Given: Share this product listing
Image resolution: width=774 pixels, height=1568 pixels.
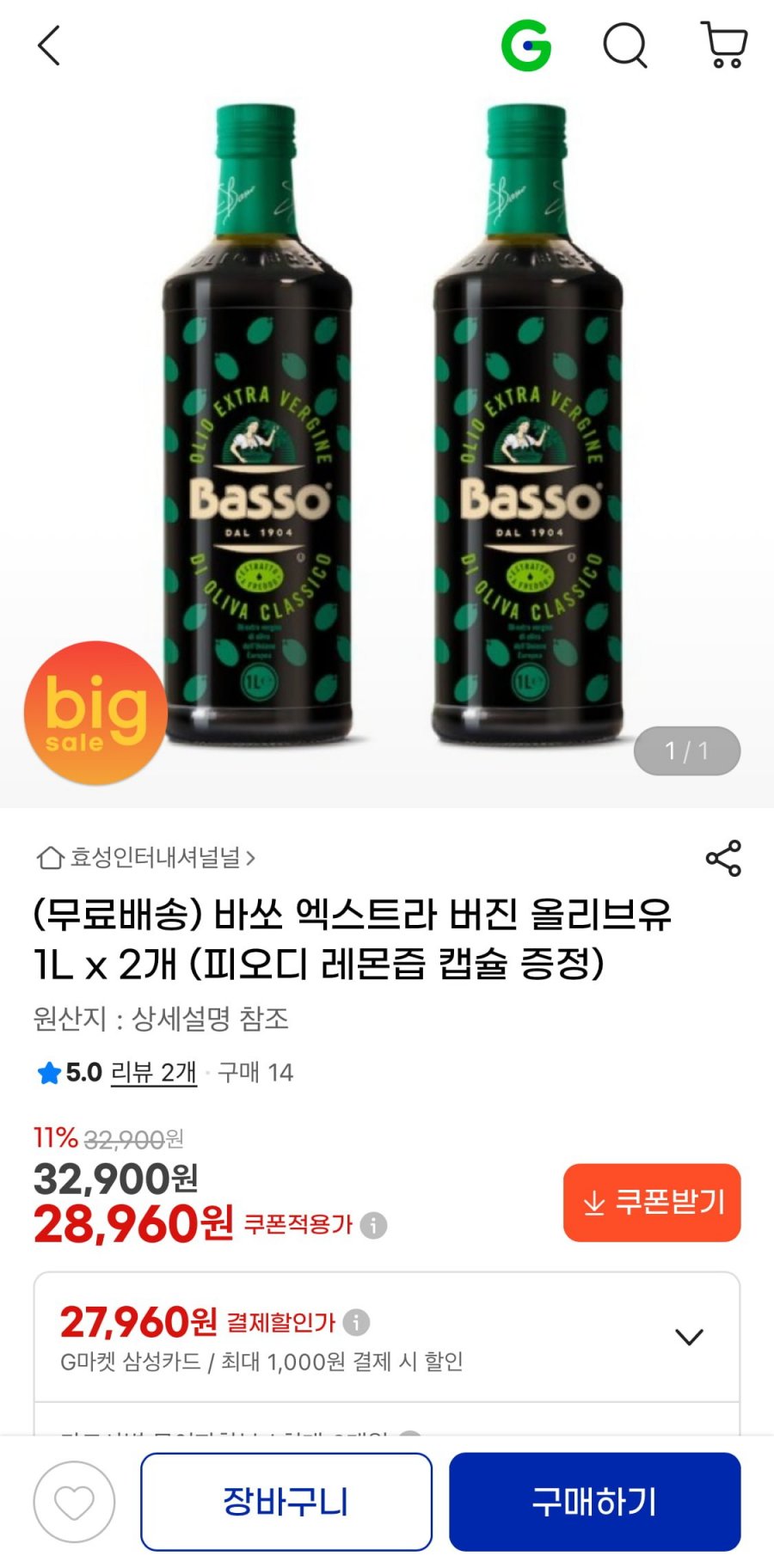Looking at the screenshot, I should pos(723,858).
